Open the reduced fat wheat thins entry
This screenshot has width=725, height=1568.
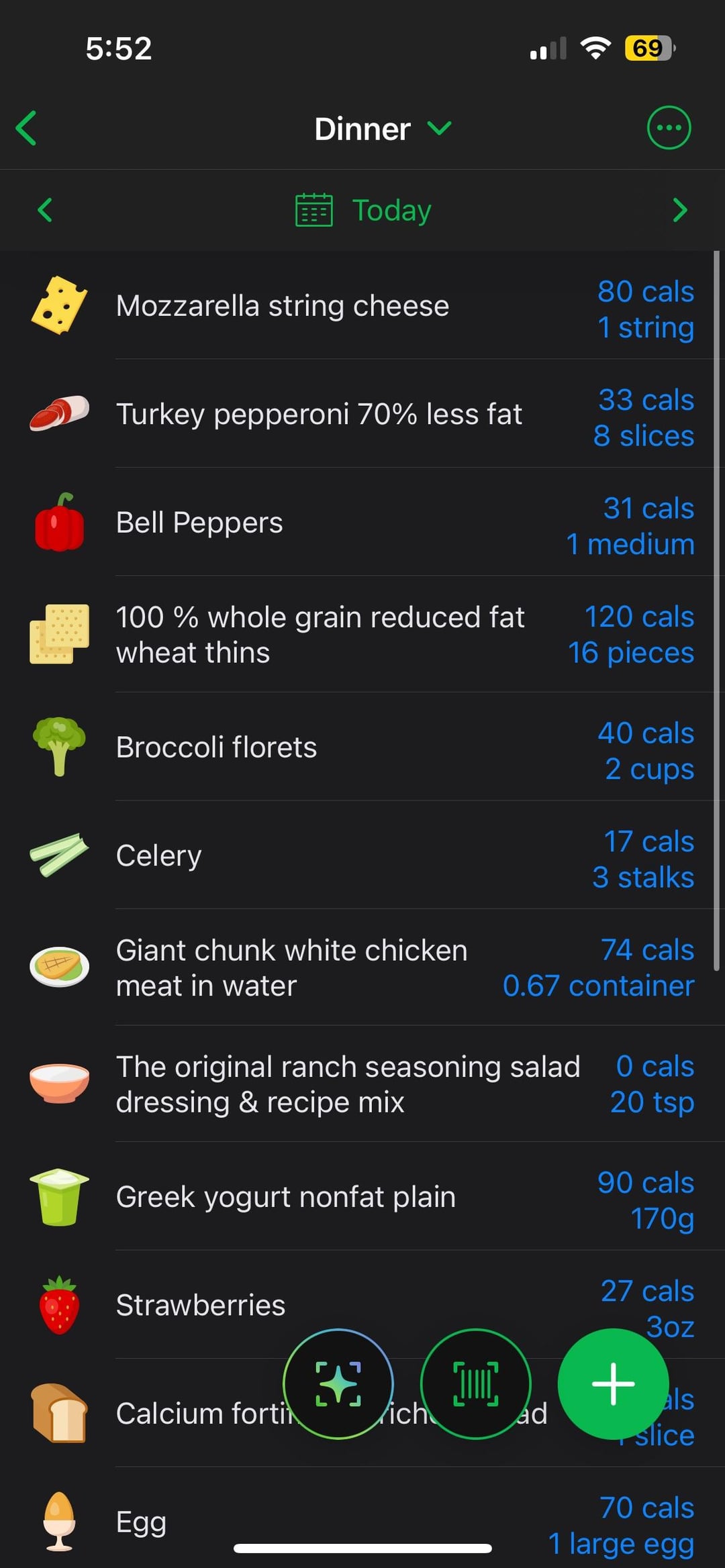coord(362,635)
